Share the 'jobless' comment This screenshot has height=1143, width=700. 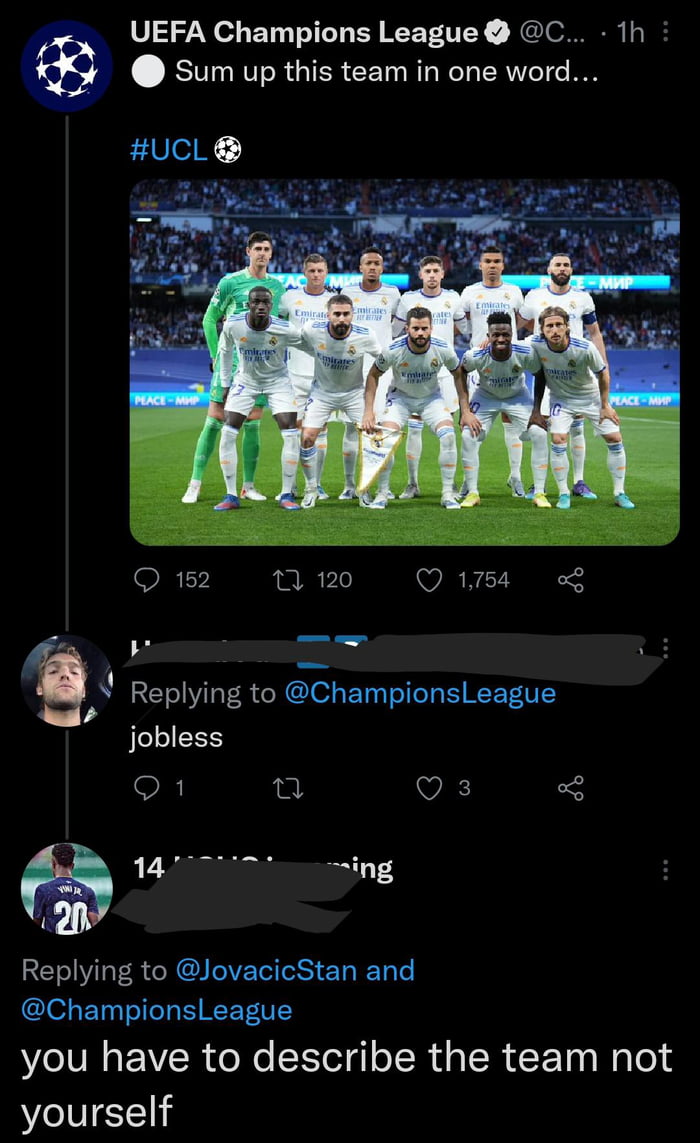[570, 788]
